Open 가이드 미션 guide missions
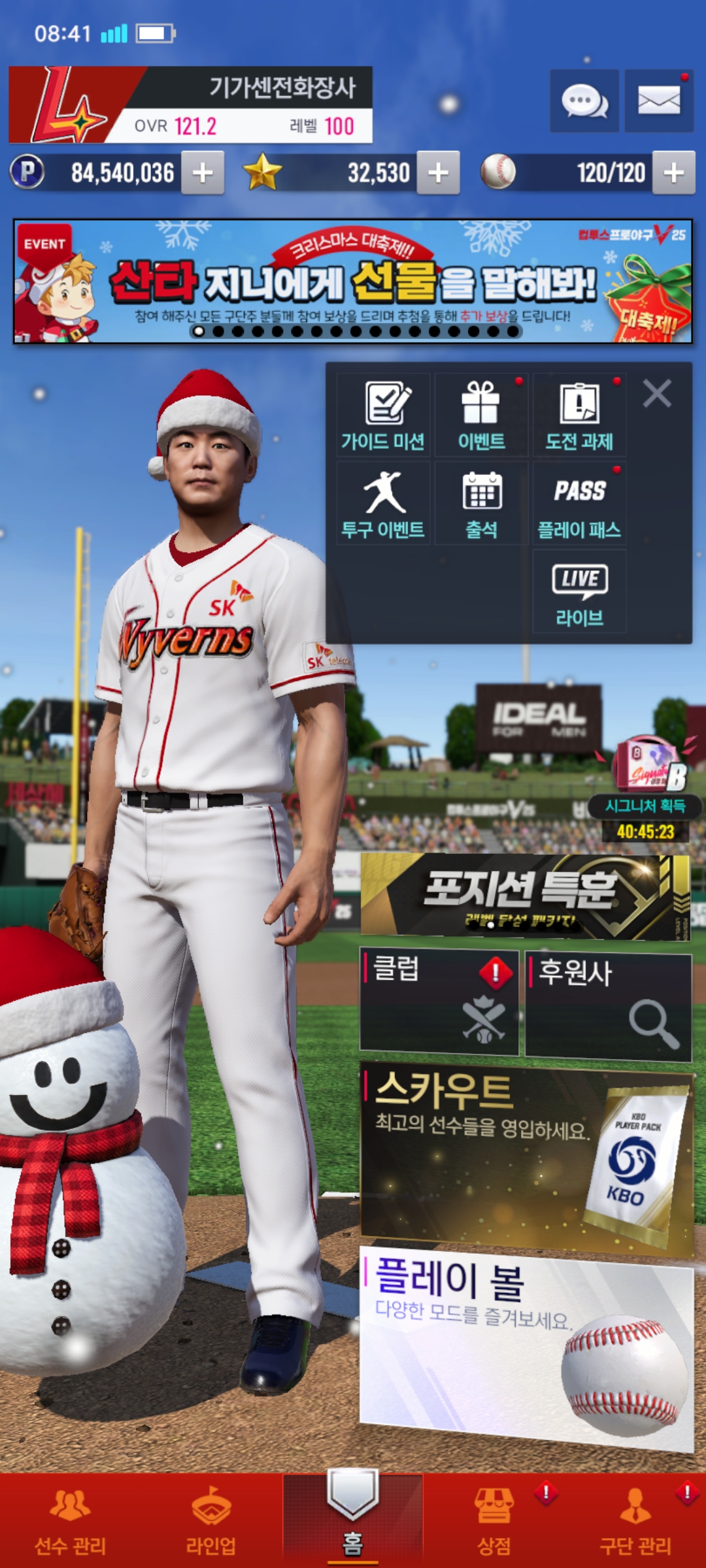The image size is (706, 1568). point(383,416)
